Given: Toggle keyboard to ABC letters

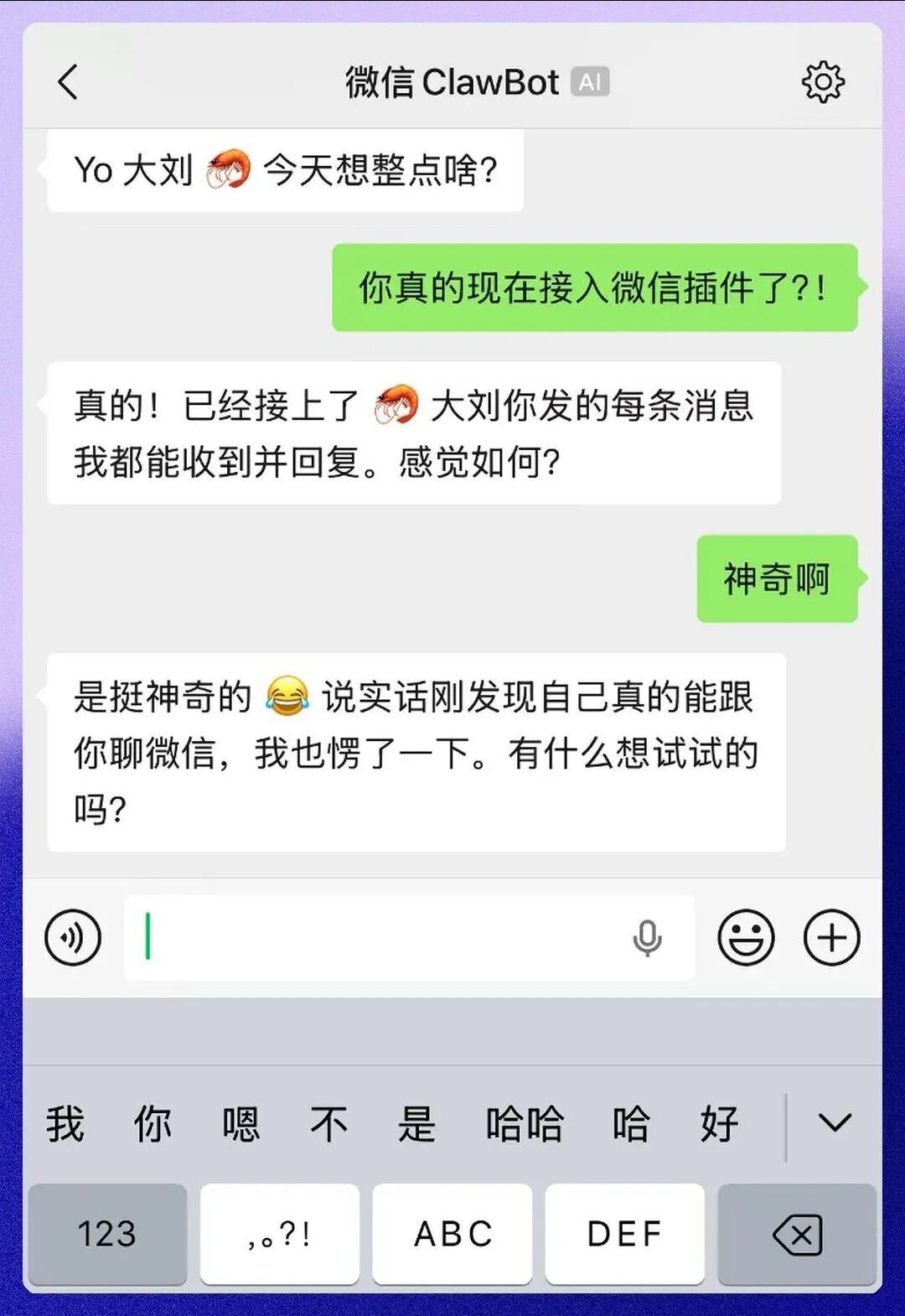Looking at the screenshot, I should pyautogui.click(x=452, y=1234).
